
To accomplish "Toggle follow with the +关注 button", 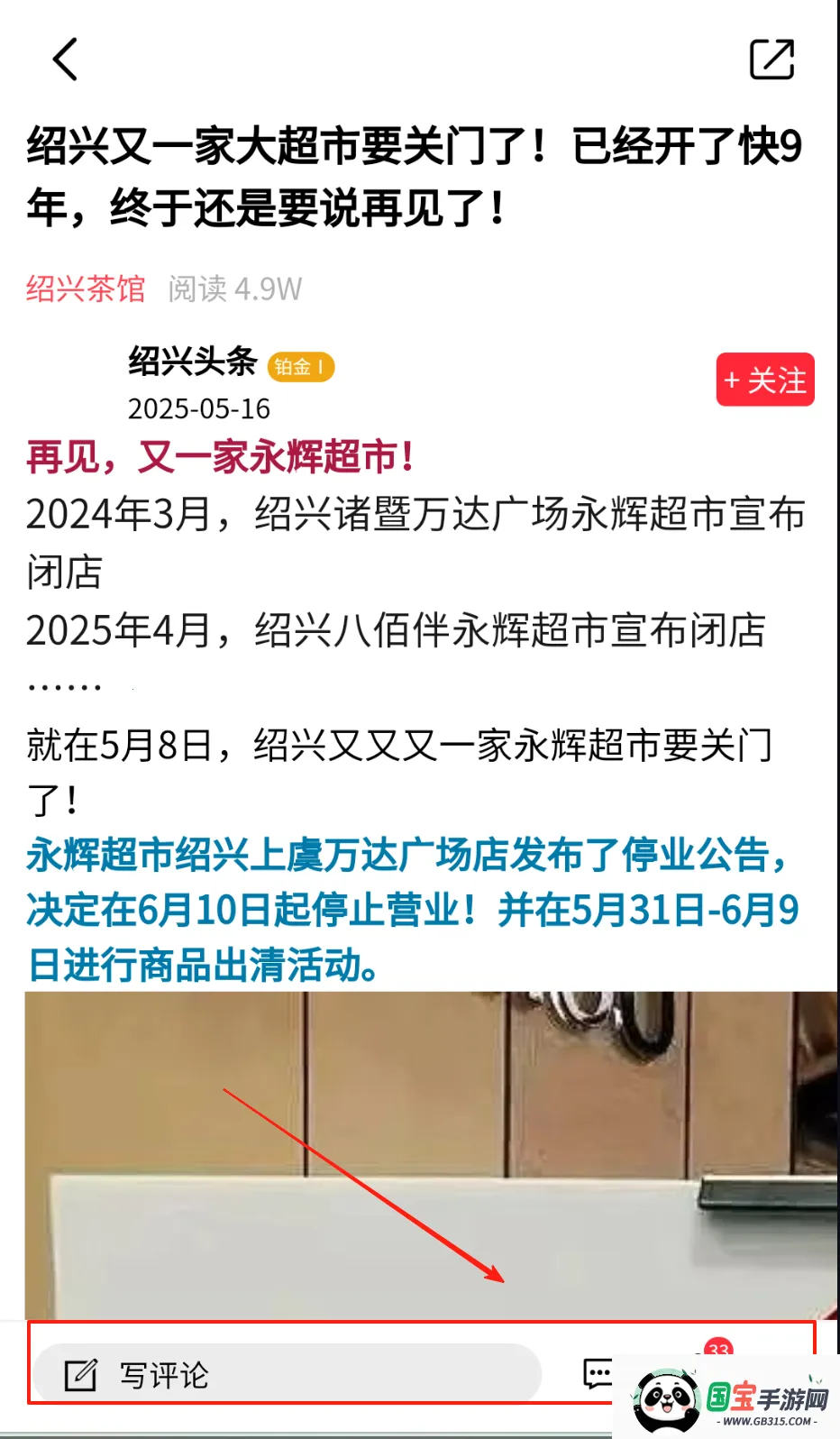I will click(x=765, y=380).
